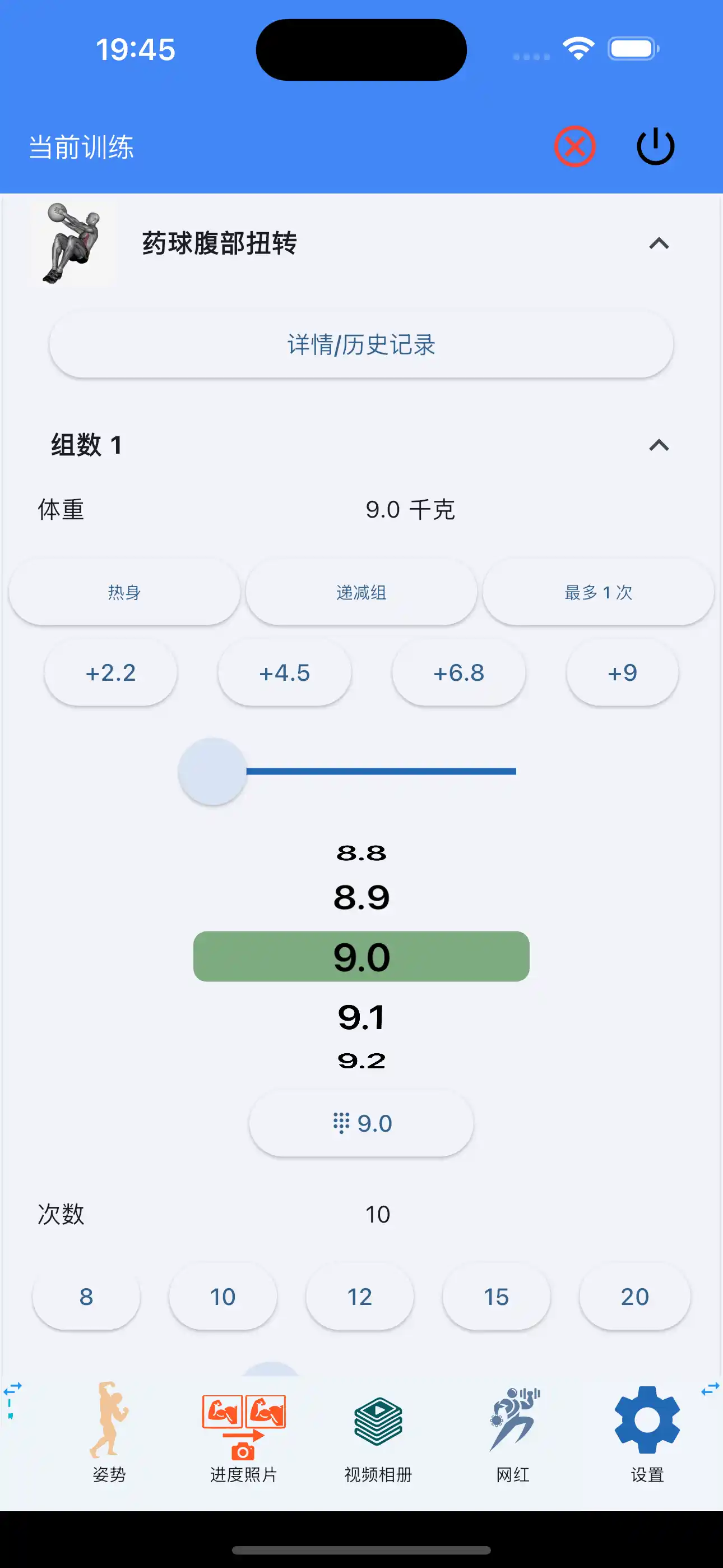This screenshot has height=1568, width=723.
Task: Open the numeric keypad next to 9.0
Action: [360, 1123]
